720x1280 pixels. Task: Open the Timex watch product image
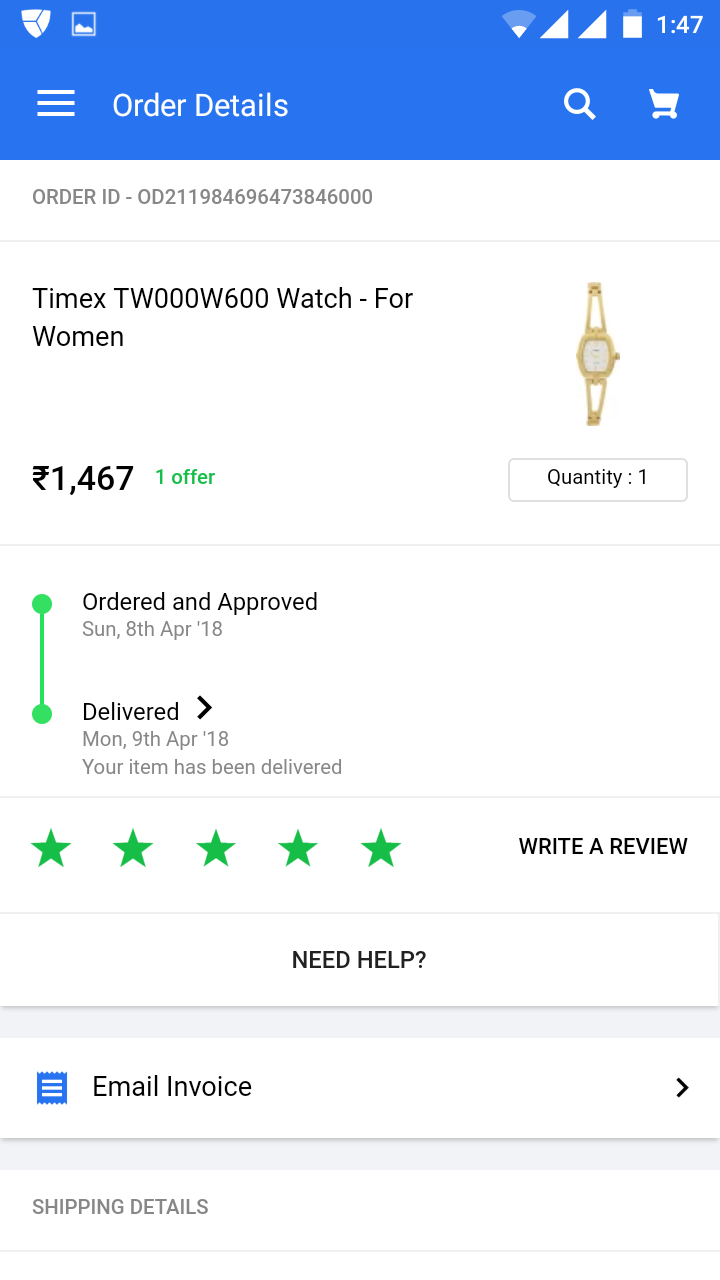tap(597, 354)
